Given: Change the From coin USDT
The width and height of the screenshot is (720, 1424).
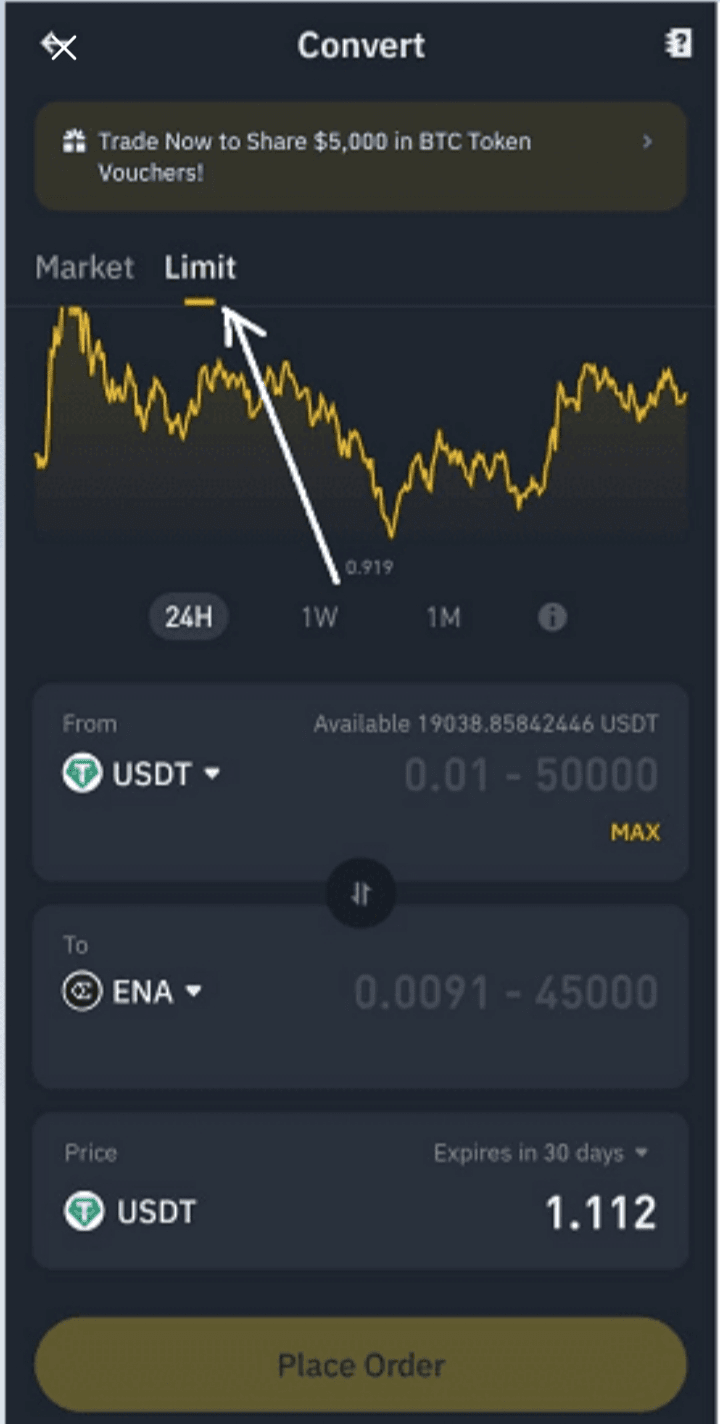Looking at the screenshot, I should [x=142, y=774].
